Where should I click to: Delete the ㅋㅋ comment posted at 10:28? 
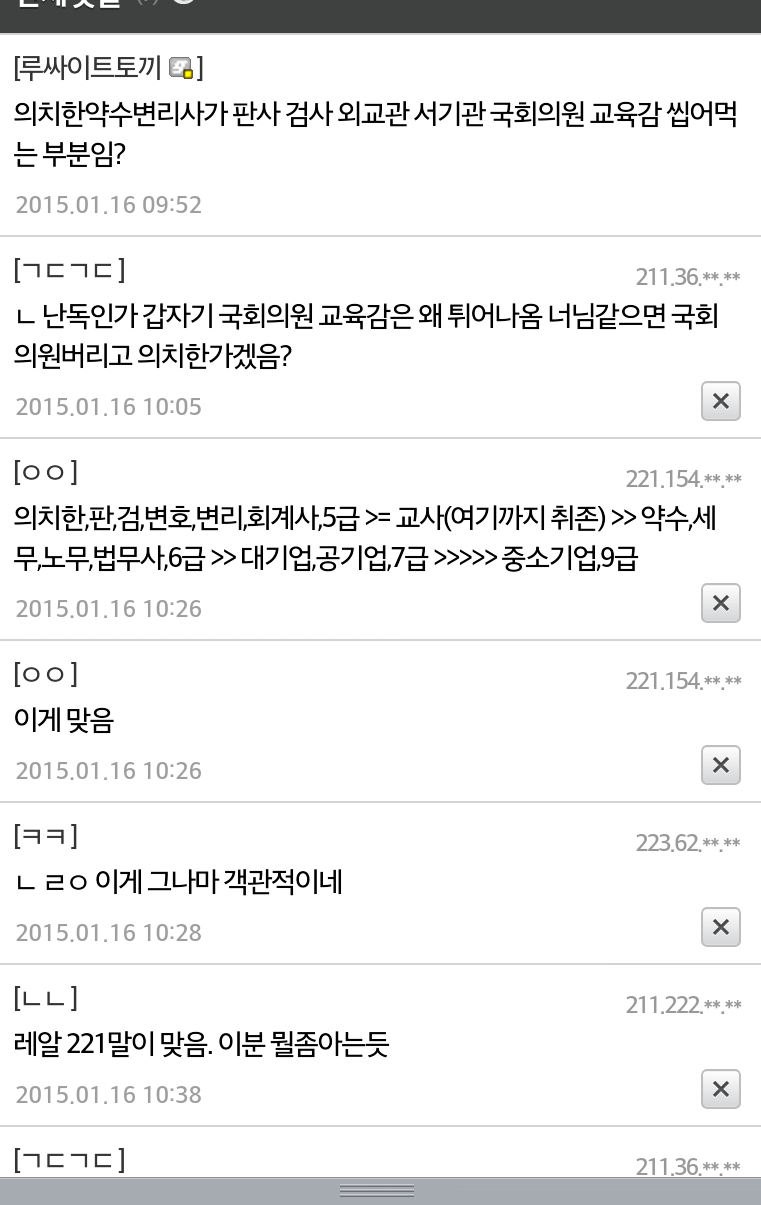pyautogui.click(x=721, y=927)
